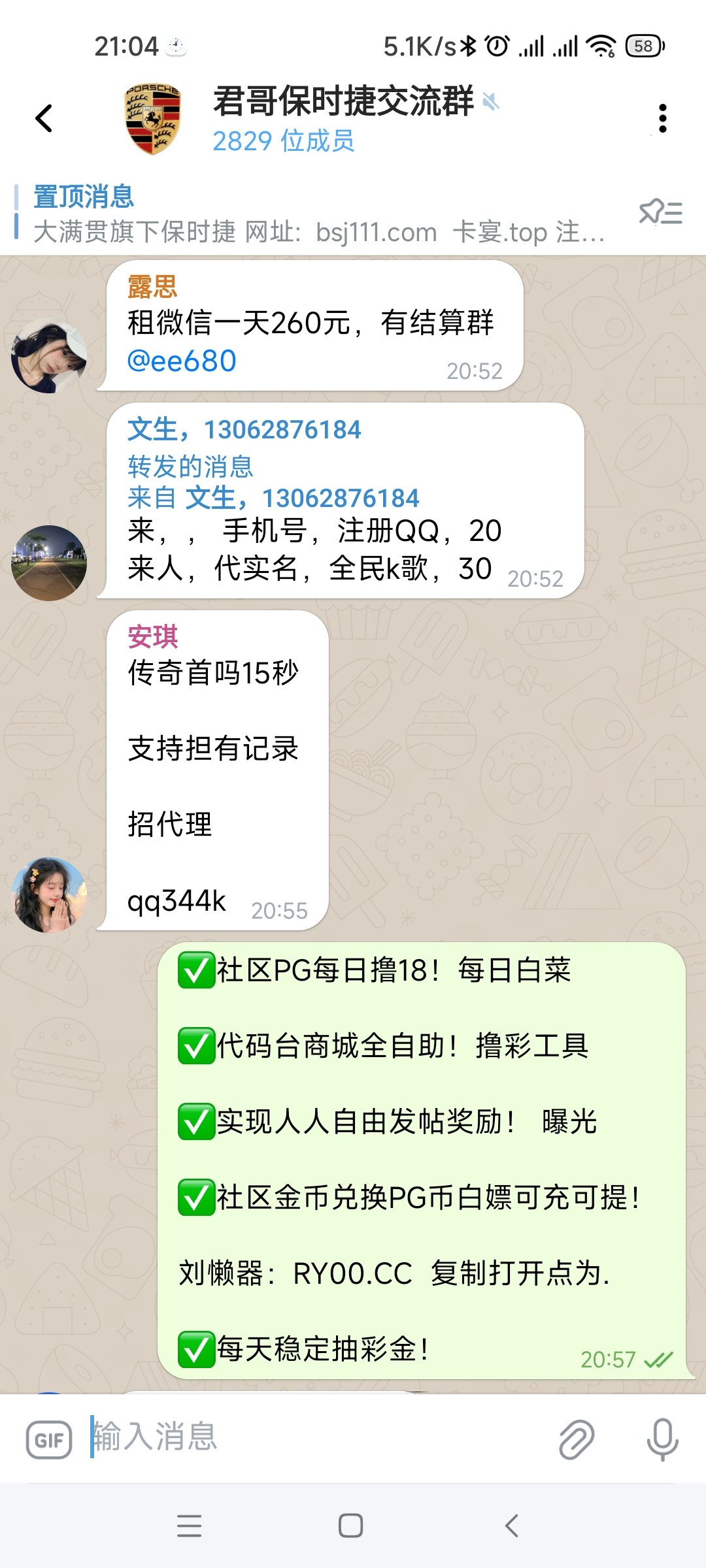Tap the 输入消息 message field
This screenshot has height=1568, width=706.
click(x=314, y=1437)
